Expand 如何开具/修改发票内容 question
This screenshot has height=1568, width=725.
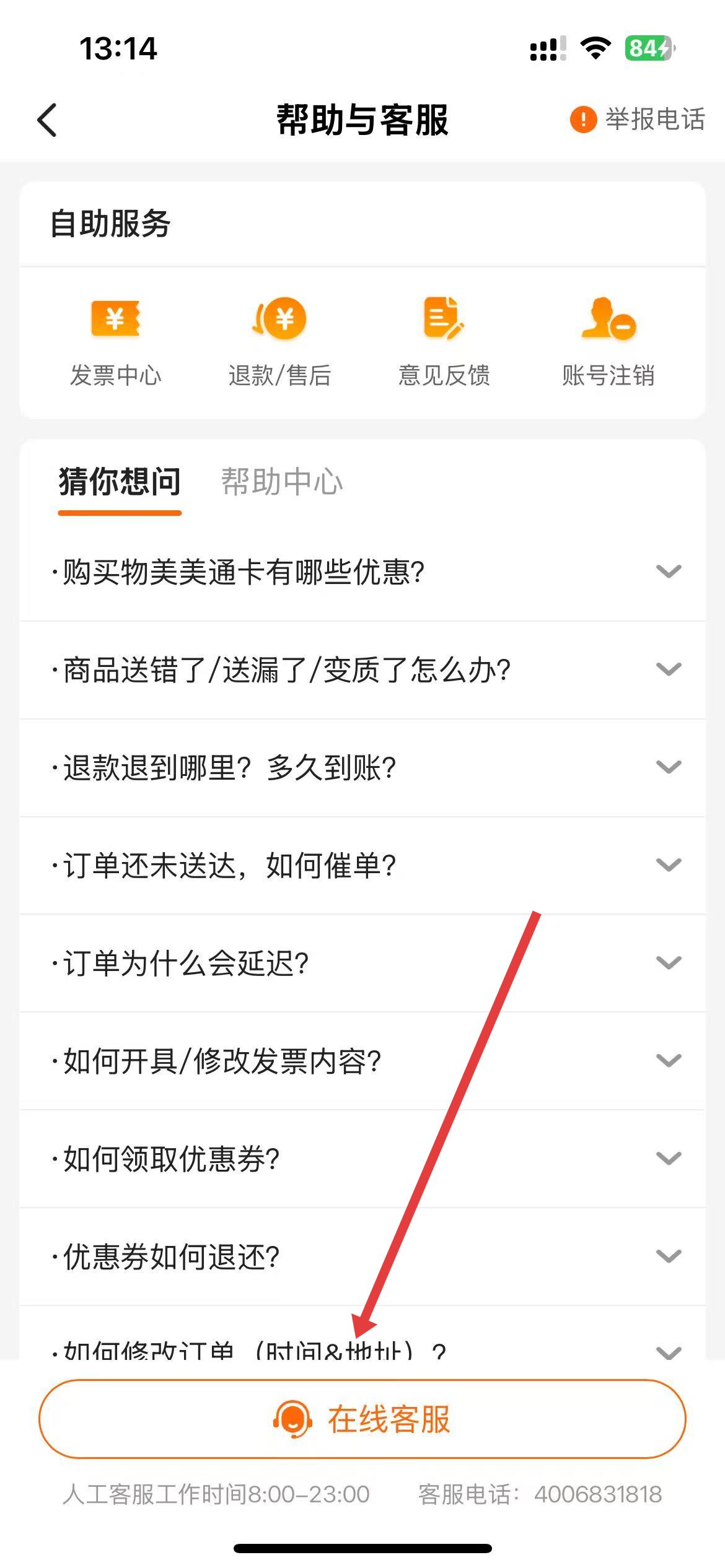[362, 1061]
